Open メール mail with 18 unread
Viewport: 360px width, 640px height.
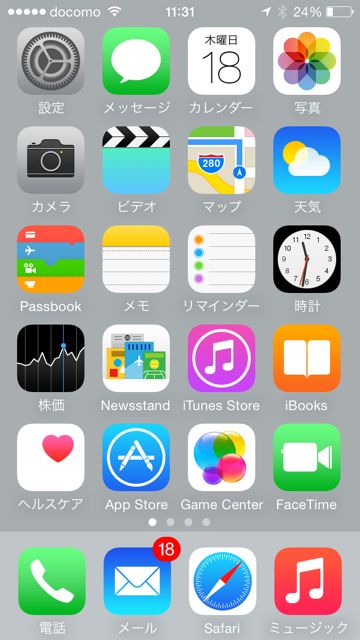[x=137, y=581]
